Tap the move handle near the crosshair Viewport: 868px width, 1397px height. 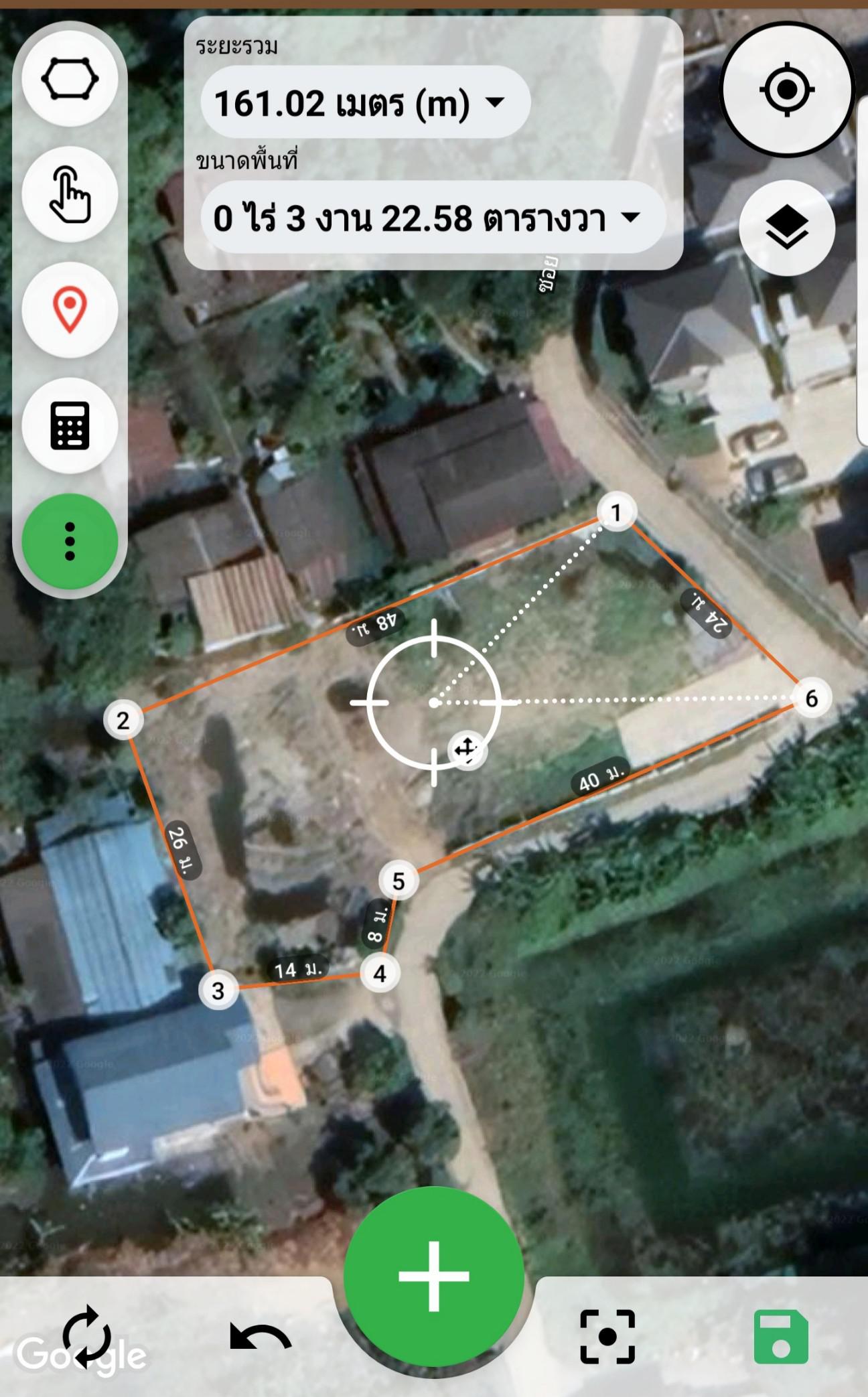point(467,750)
